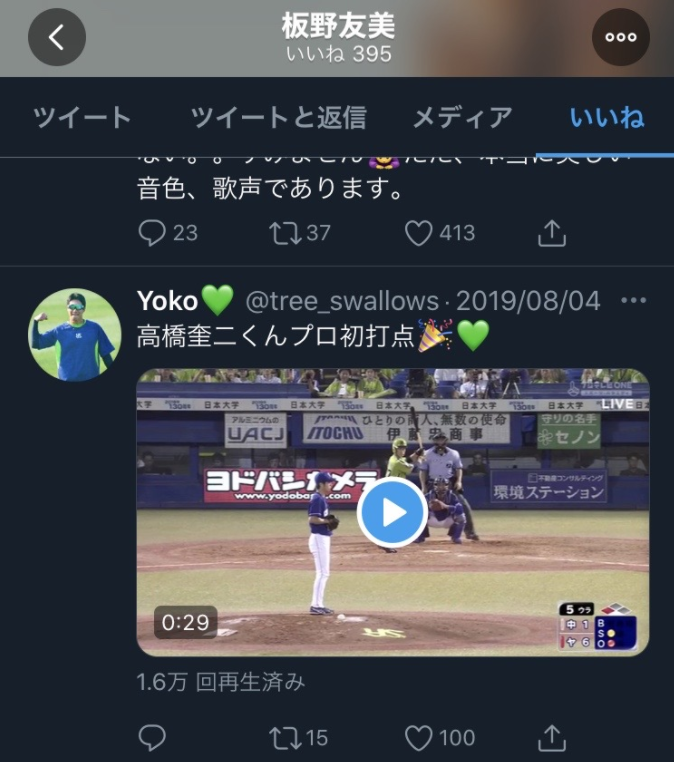Reply to the tweet with 23 replies
674x762 pixels.
tap(152, 233)
